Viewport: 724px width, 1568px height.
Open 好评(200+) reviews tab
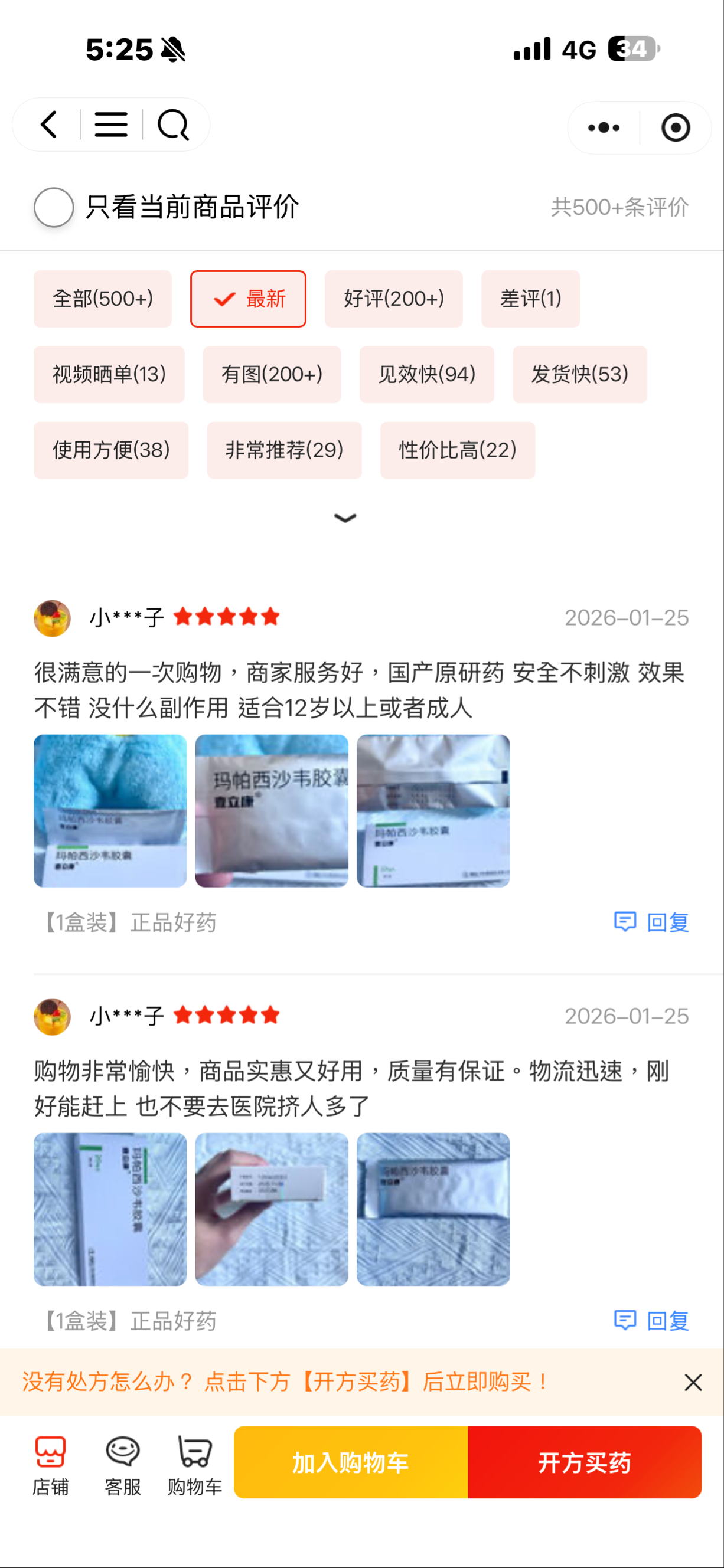(394, 299)
